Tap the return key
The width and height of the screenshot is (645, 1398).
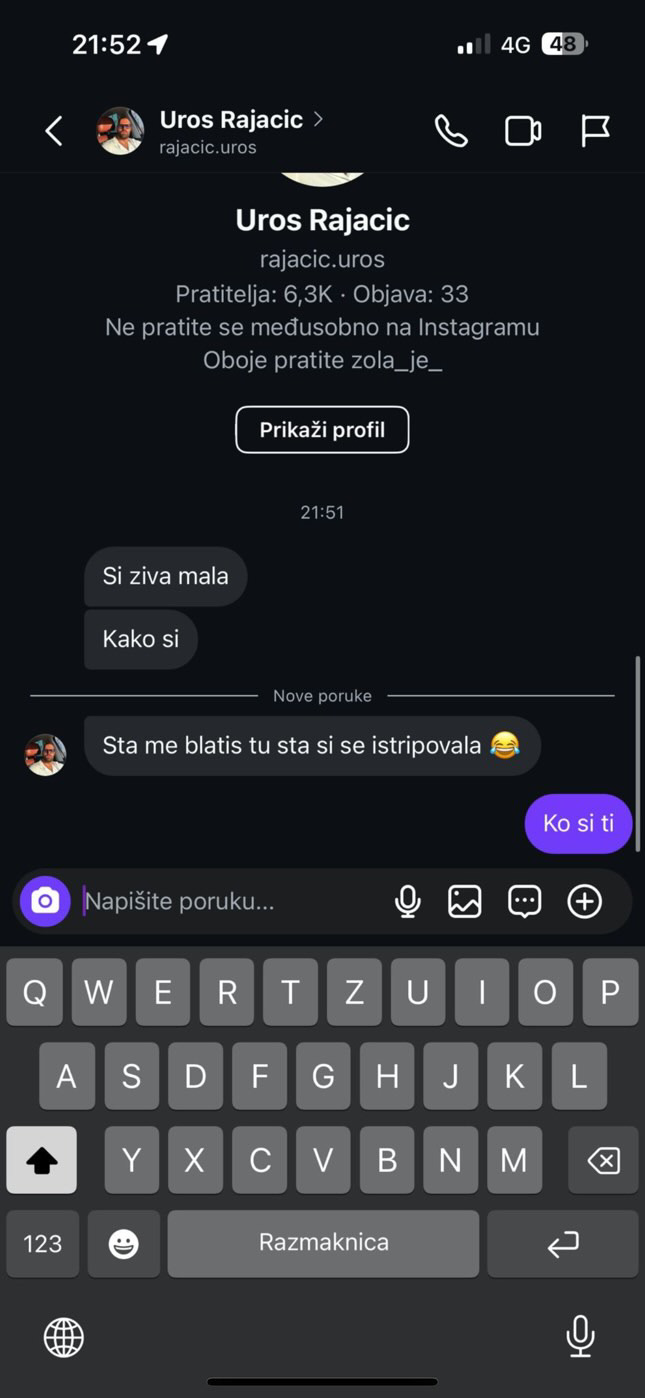(562, 1243)
